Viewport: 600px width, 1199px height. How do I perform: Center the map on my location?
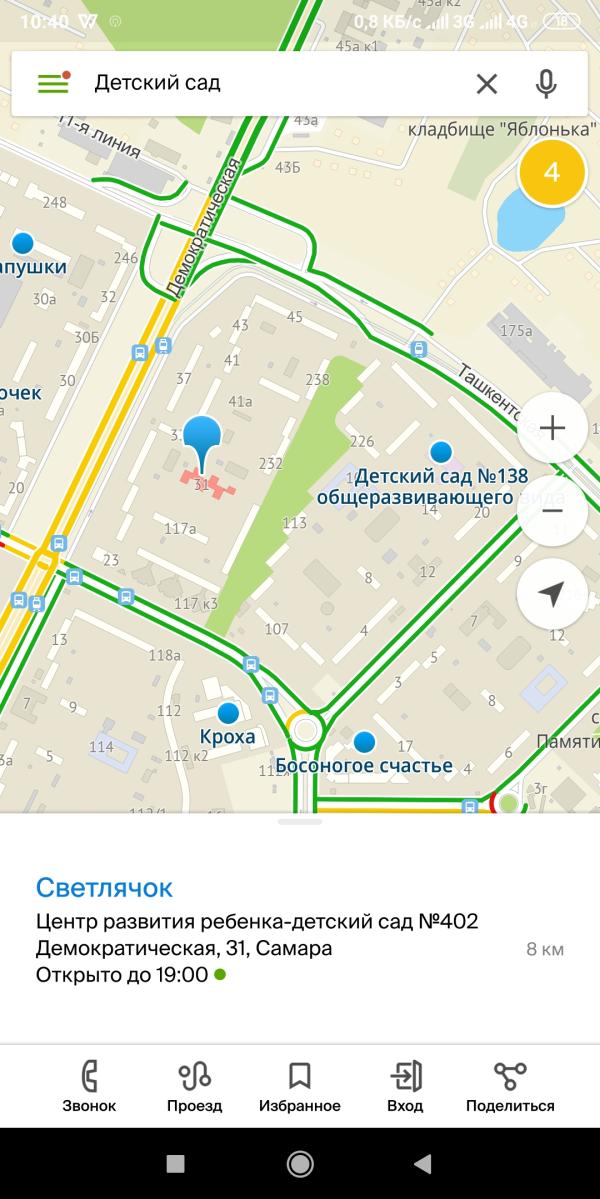pos(552,594)
